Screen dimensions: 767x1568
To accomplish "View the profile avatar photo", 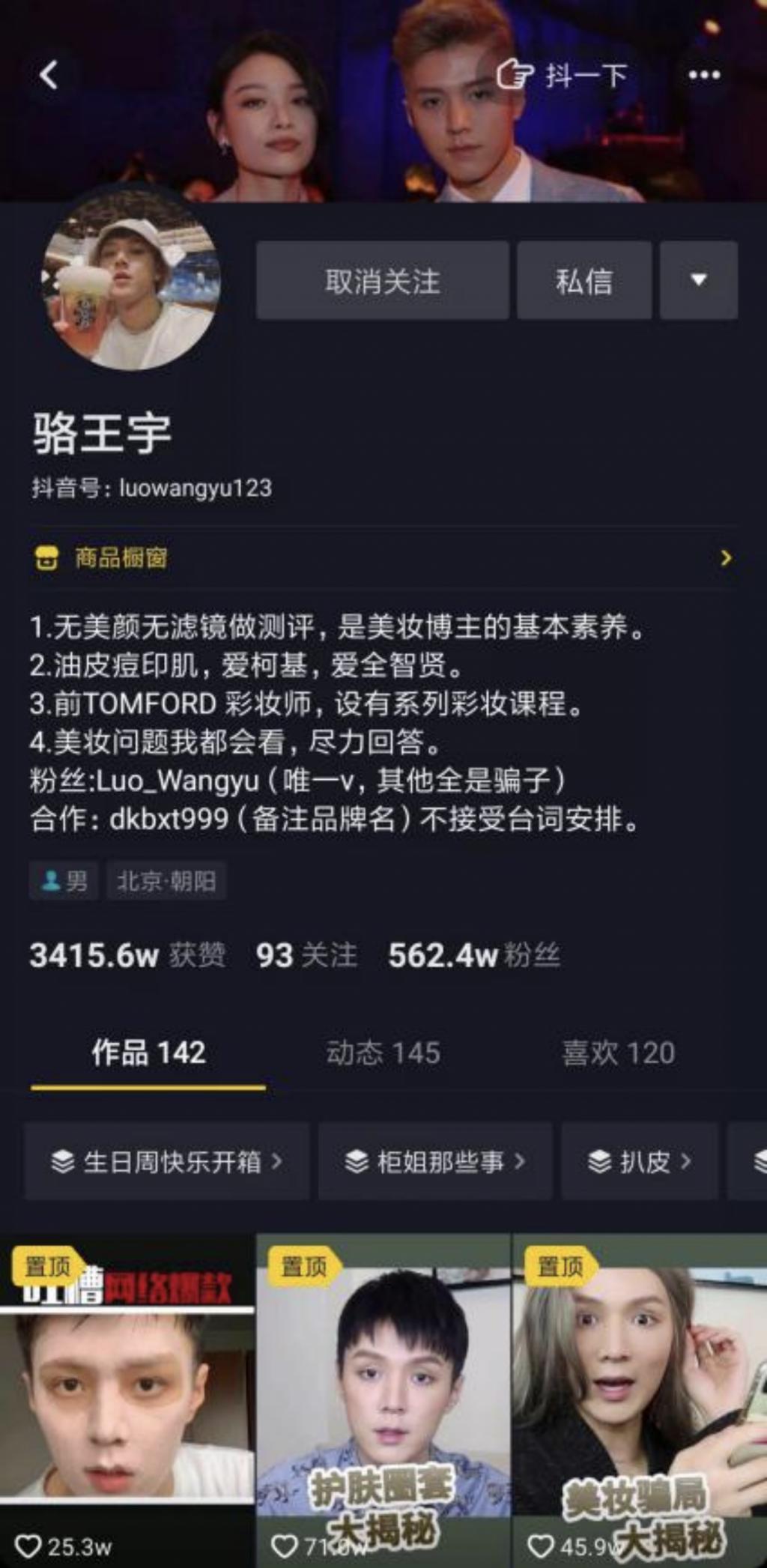I will point(131,280).
